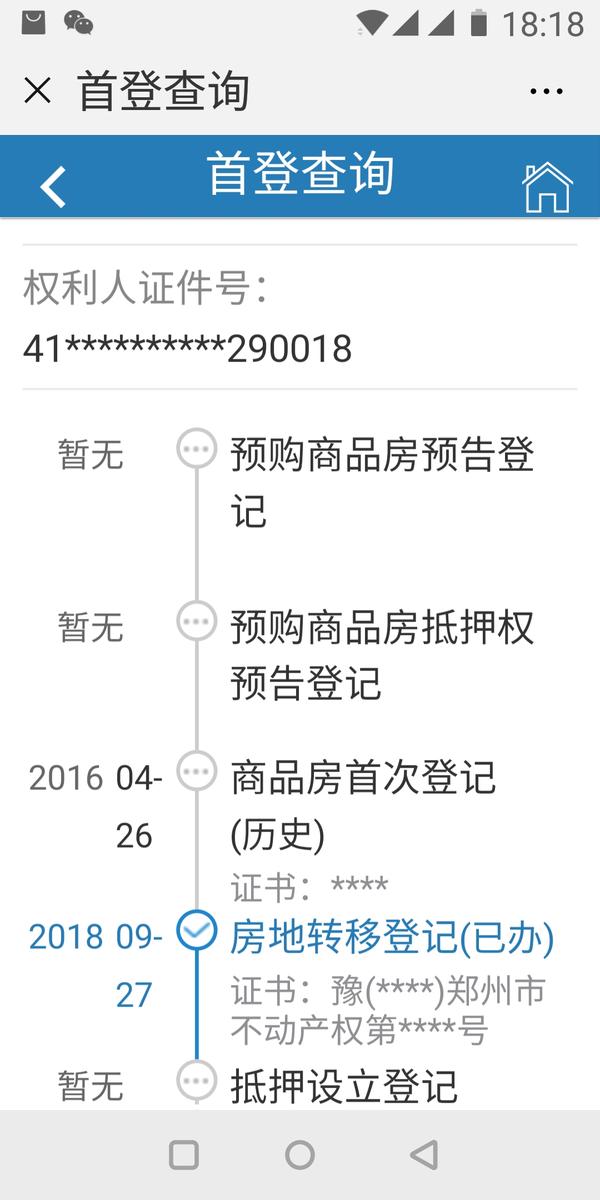600x1200 pixels.
Task: Close the 首登查询 web page
Action: point(37,92)
